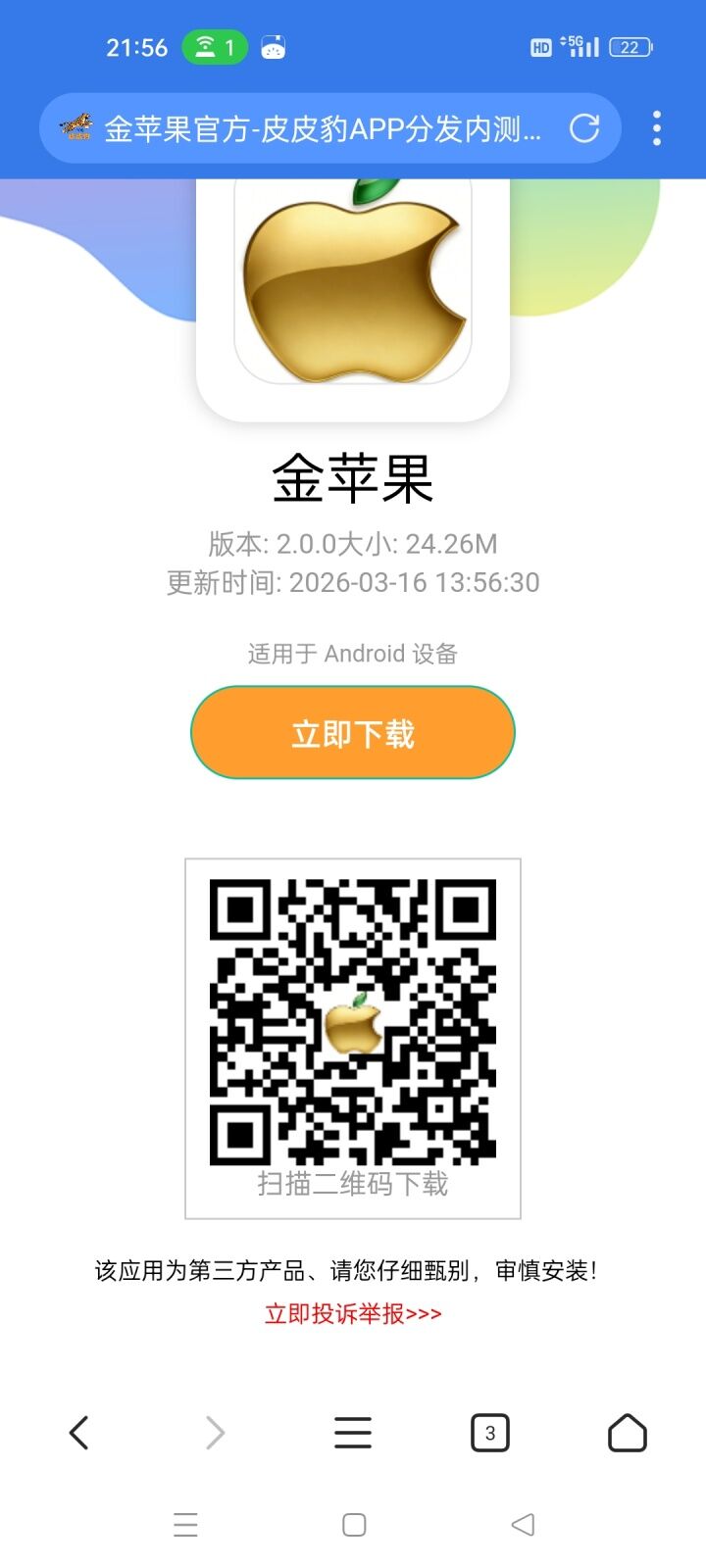The width and height of the screenshot is (706, 1568).
Task: Open the three-dot browser overflow menu
Action: click(x=655, y=127)
